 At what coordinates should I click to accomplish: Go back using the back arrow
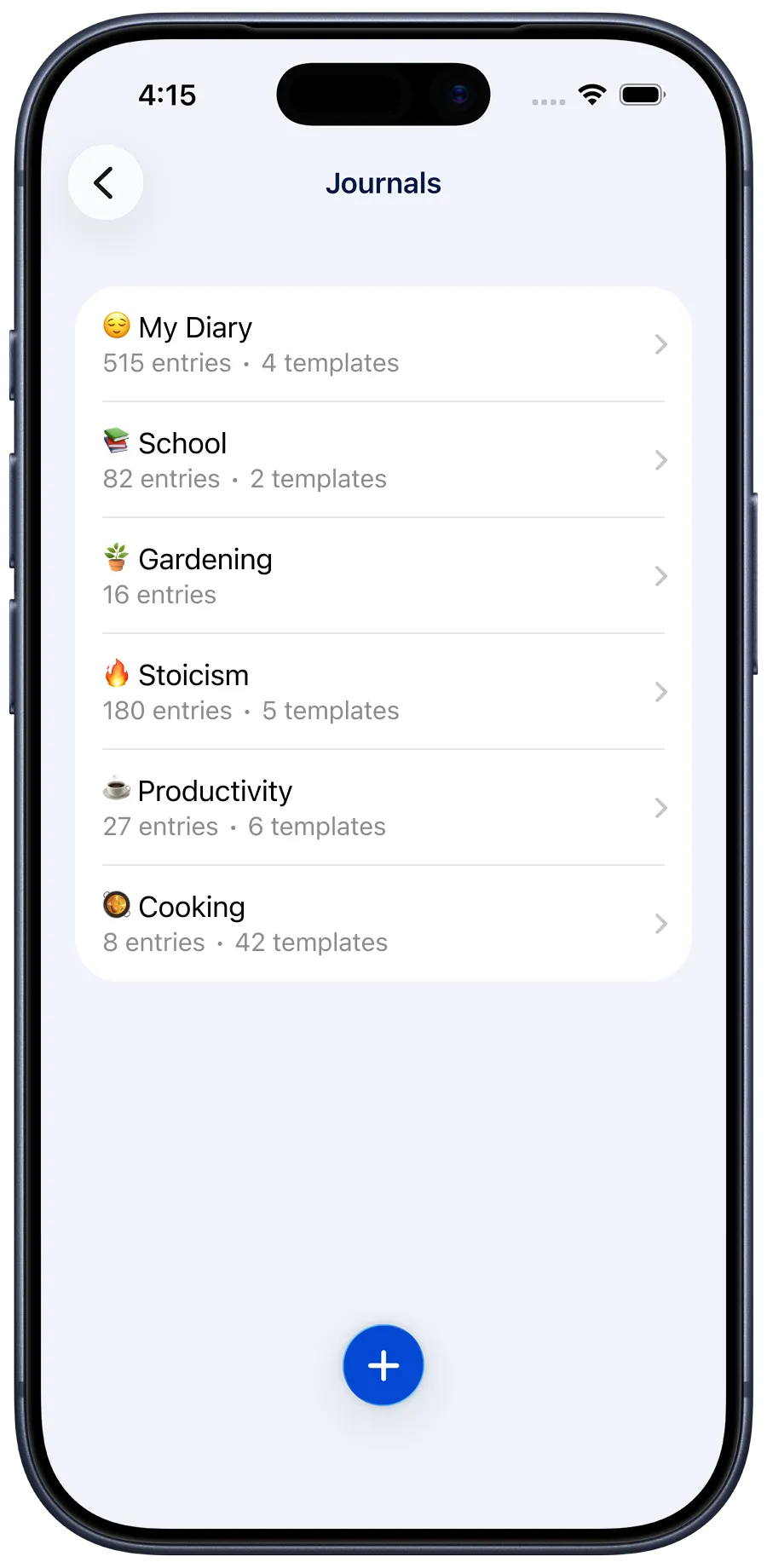pyautogui.click(x=105, y=182)
